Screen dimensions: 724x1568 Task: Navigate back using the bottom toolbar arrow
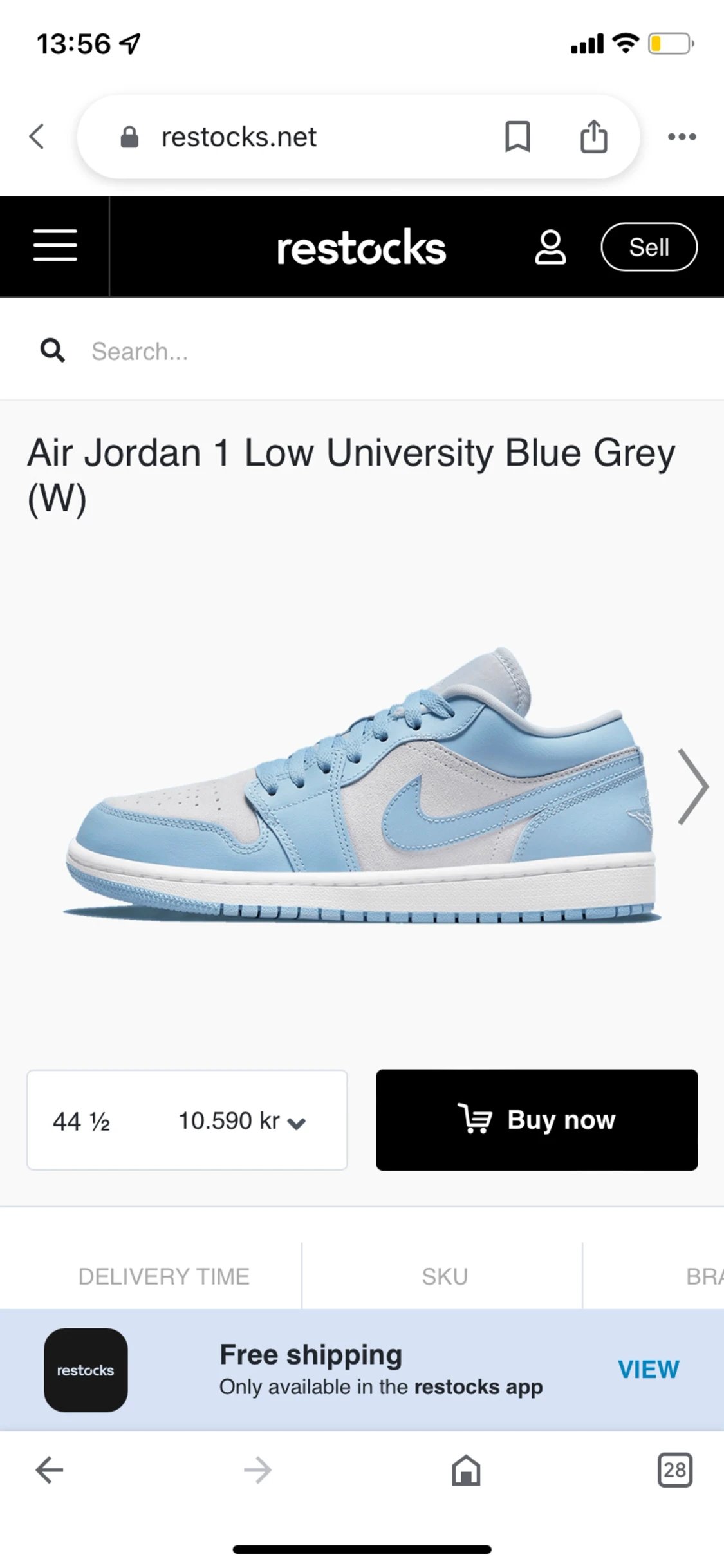click(50, 1471)
